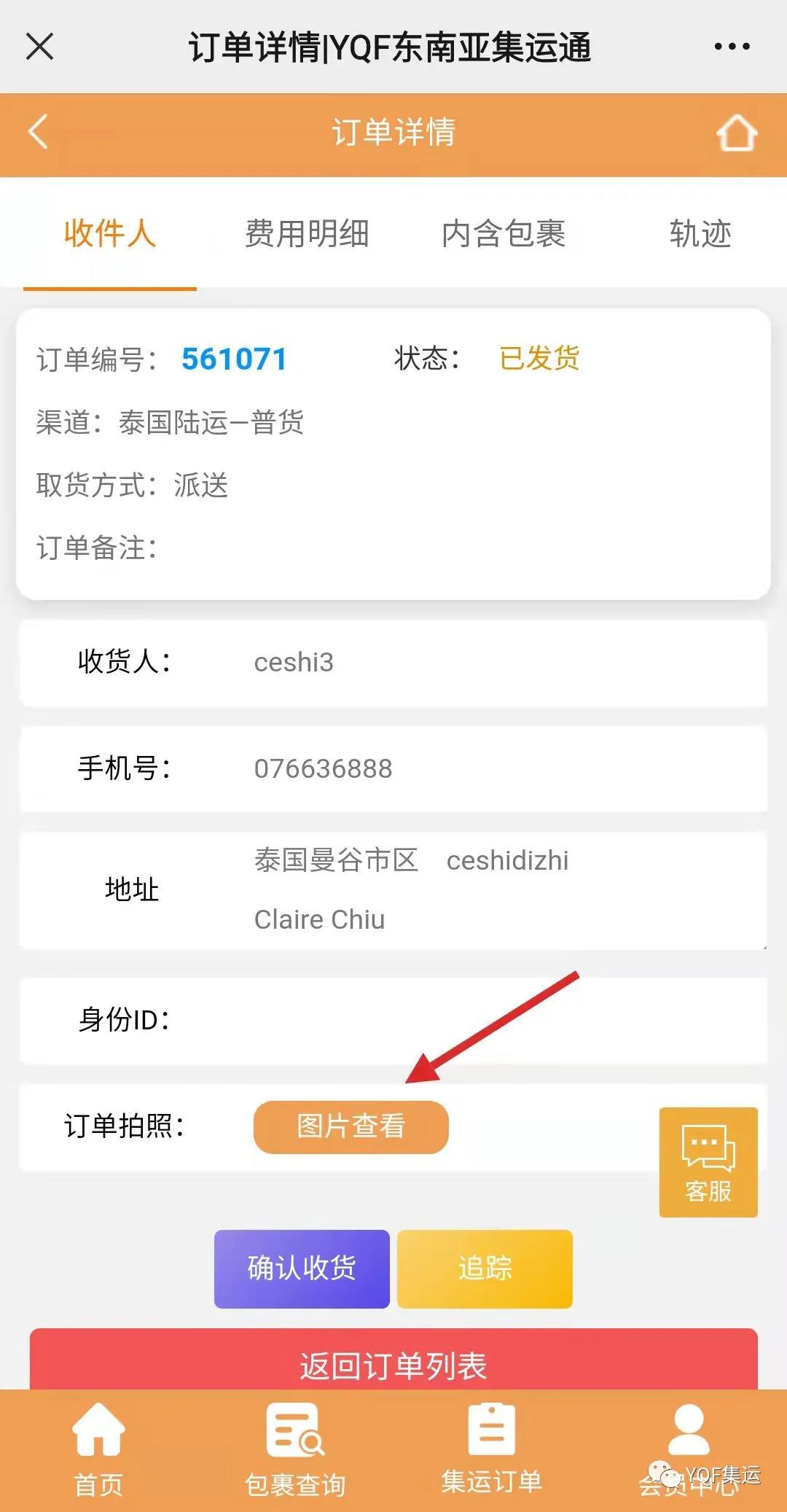Tap 确认收货 to confirm receipt
Screen dimensions: 787x1512
(302, 1269)
